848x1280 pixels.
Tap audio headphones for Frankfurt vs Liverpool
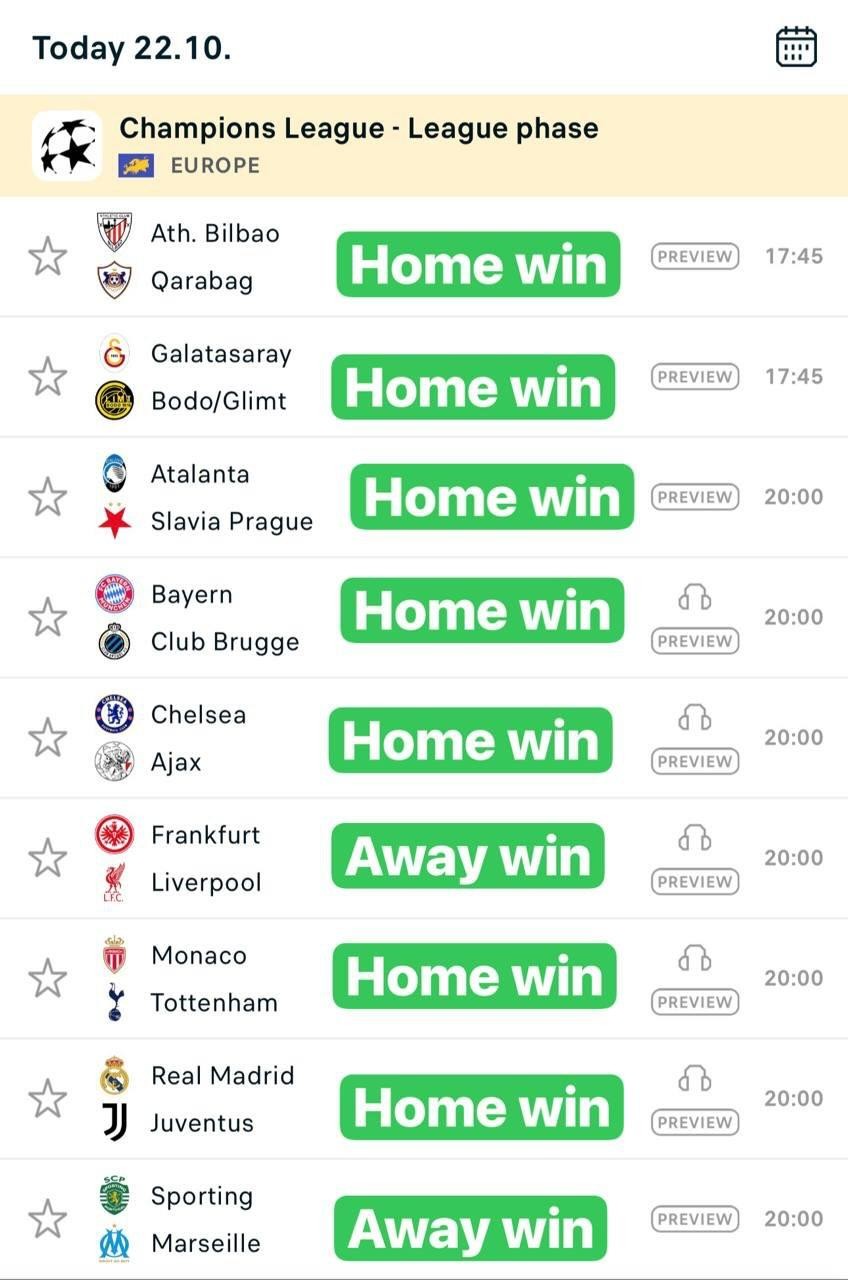point(695,837)
